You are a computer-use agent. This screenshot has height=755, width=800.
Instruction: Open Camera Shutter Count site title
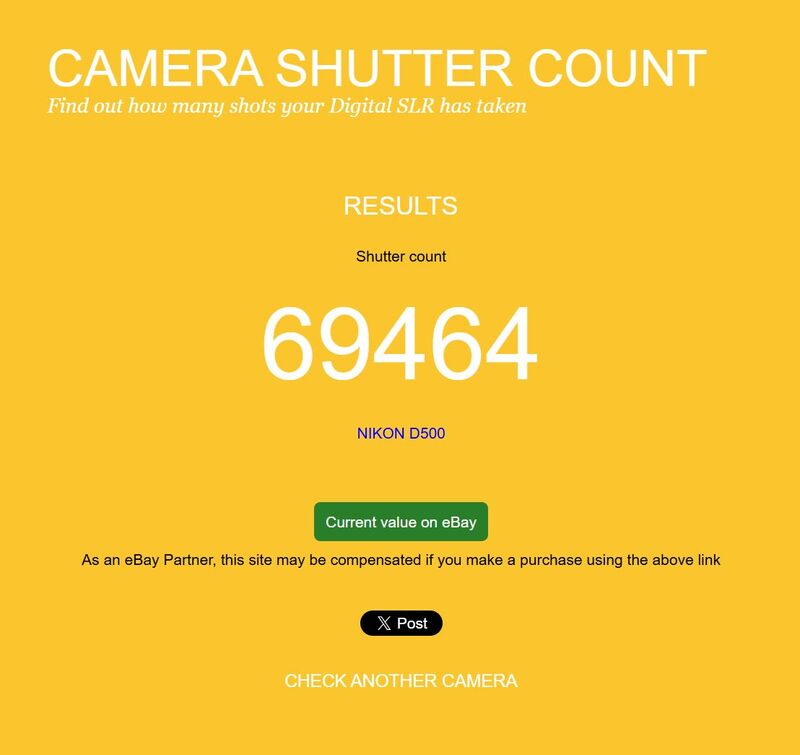tap(377, 68)
